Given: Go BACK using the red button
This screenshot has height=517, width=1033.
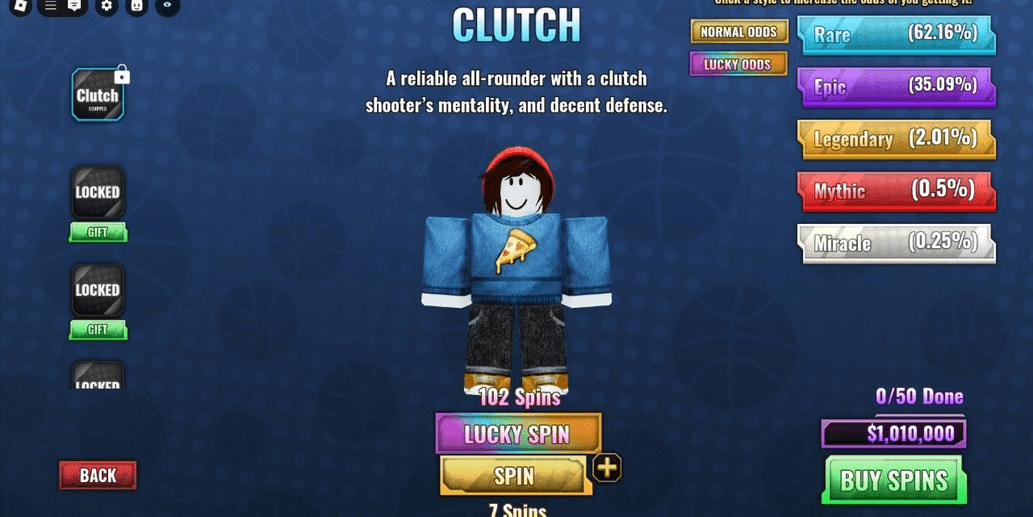Looking at the screenshot, I should pyautogui.click(x=98, y=476).
